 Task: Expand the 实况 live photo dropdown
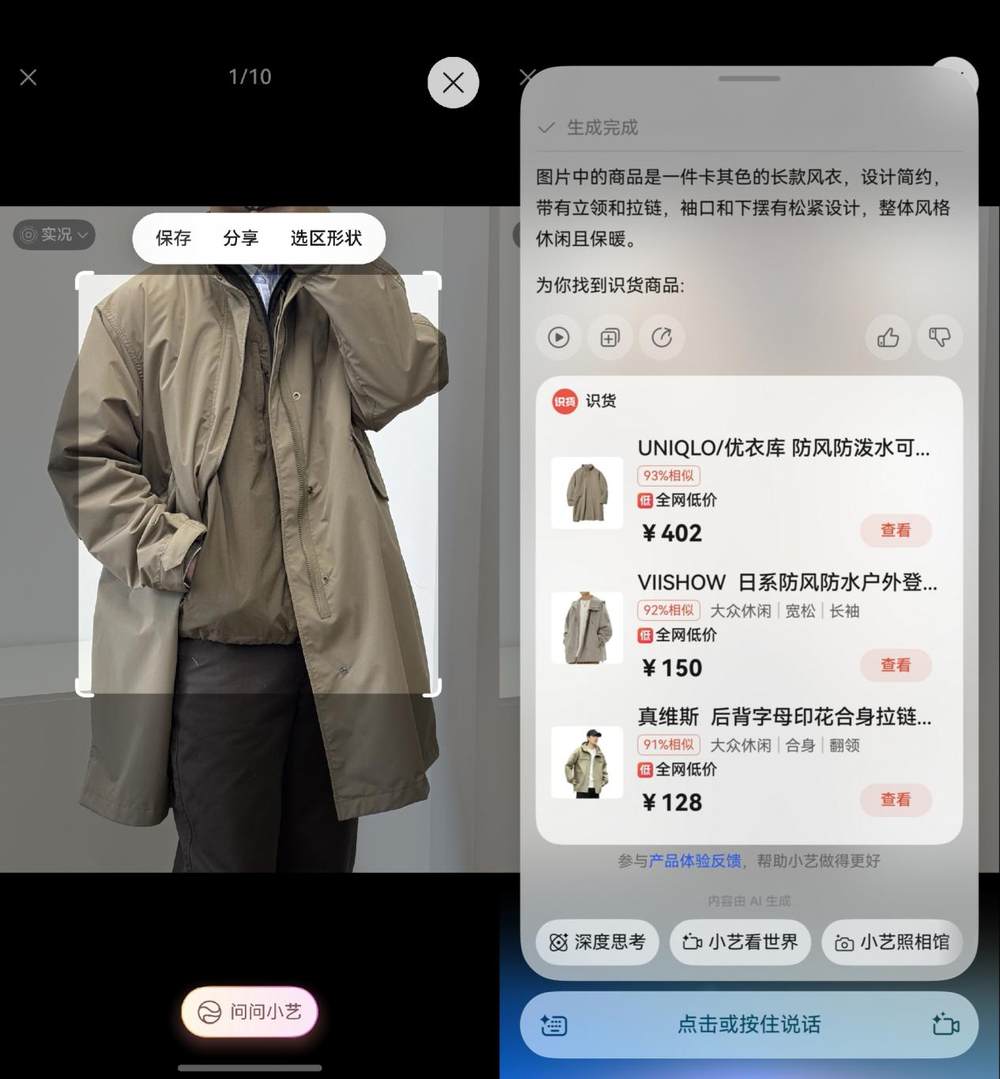click(55, 235)
